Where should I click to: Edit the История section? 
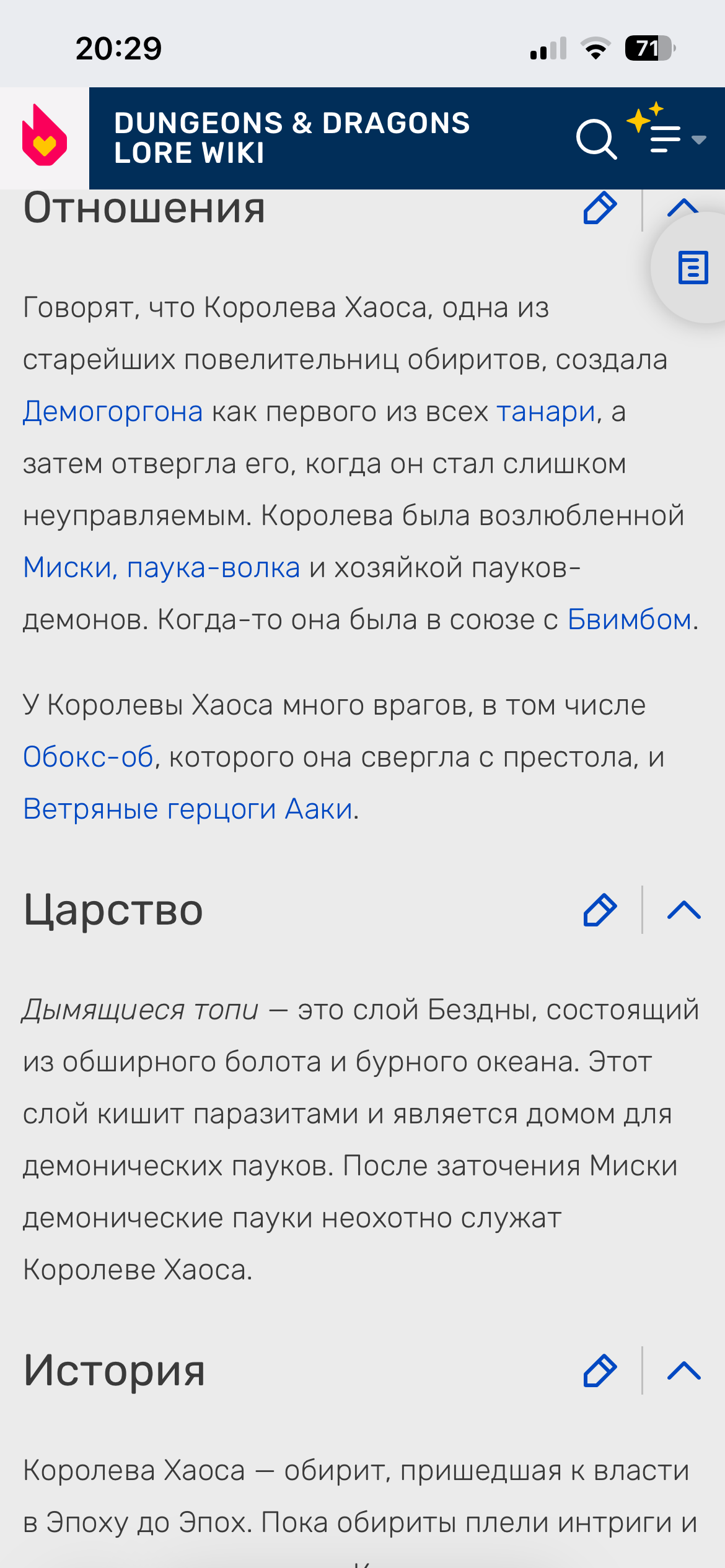600,1370
